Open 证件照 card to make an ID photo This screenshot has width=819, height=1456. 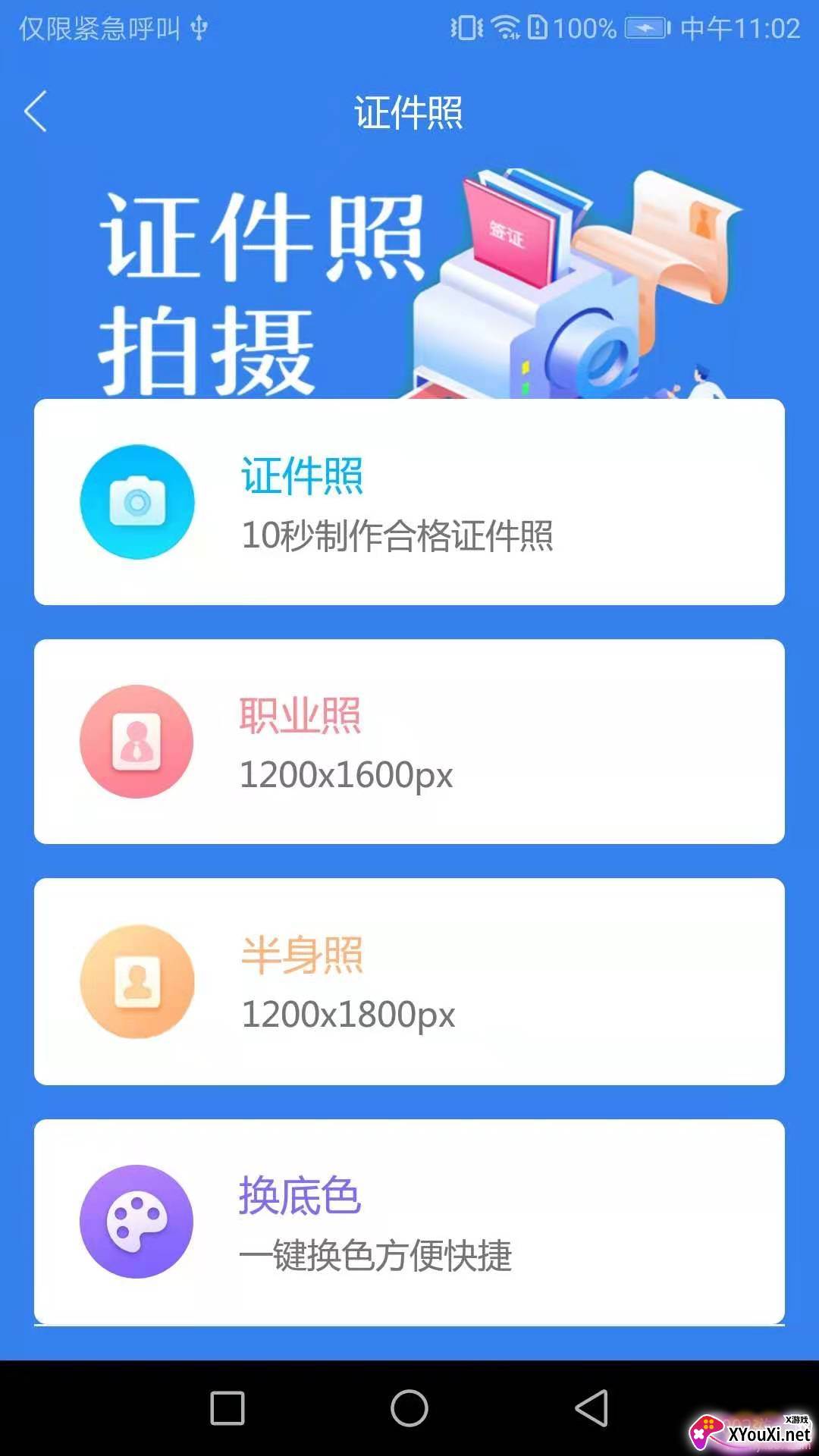coord(409,502)
